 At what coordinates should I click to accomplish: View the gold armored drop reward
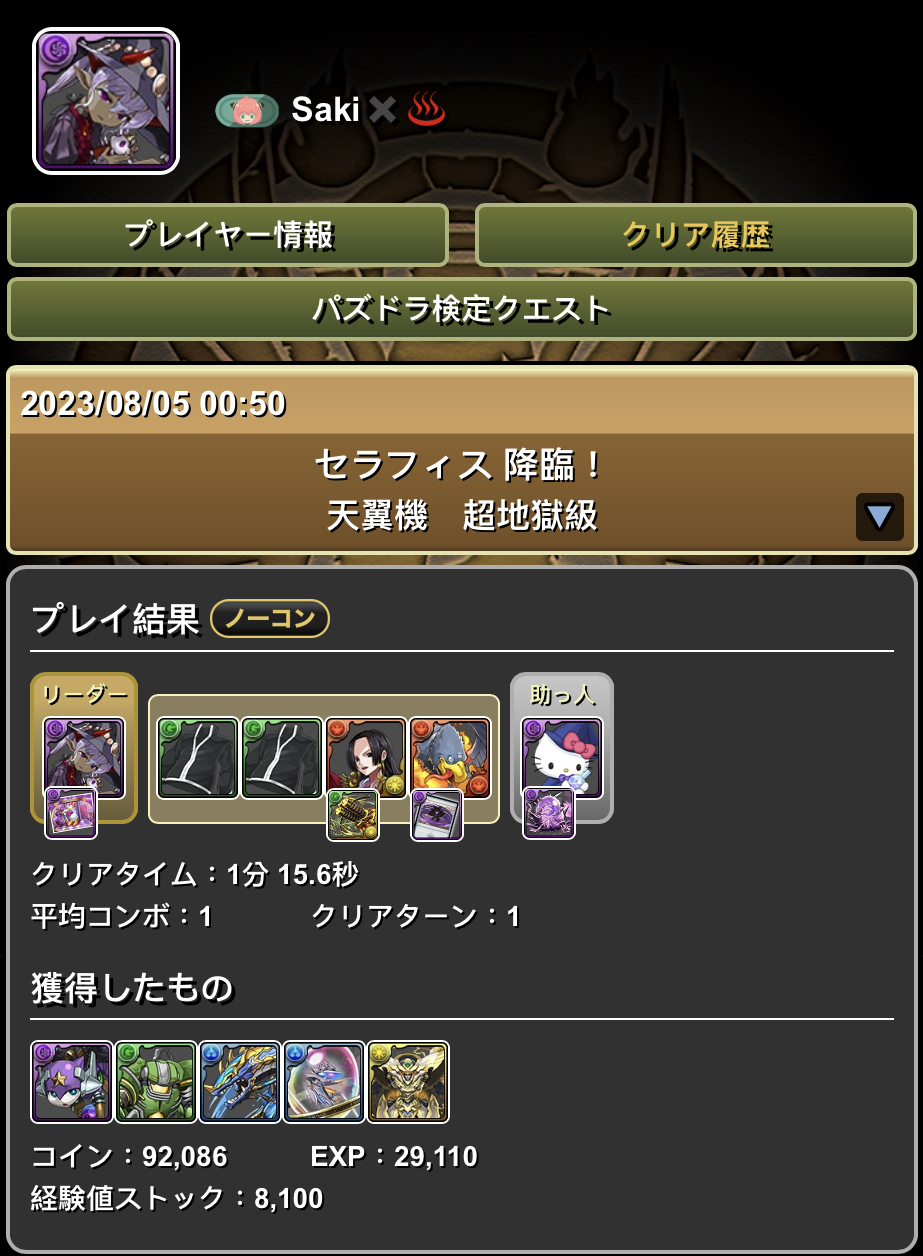[408, 1082]
